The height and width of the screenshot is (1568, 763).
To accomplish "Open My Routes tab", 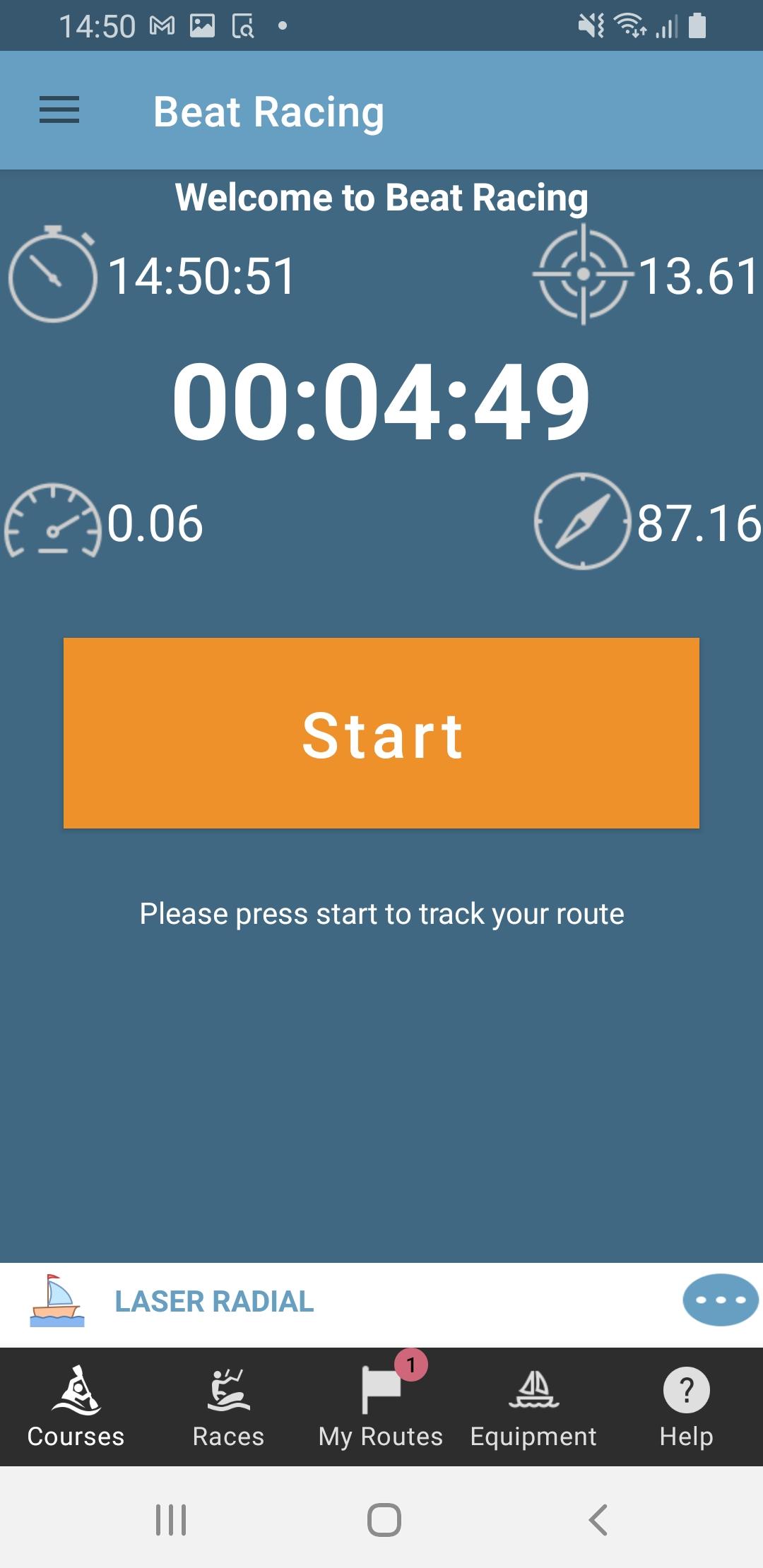I will (x=381, y=1407).
